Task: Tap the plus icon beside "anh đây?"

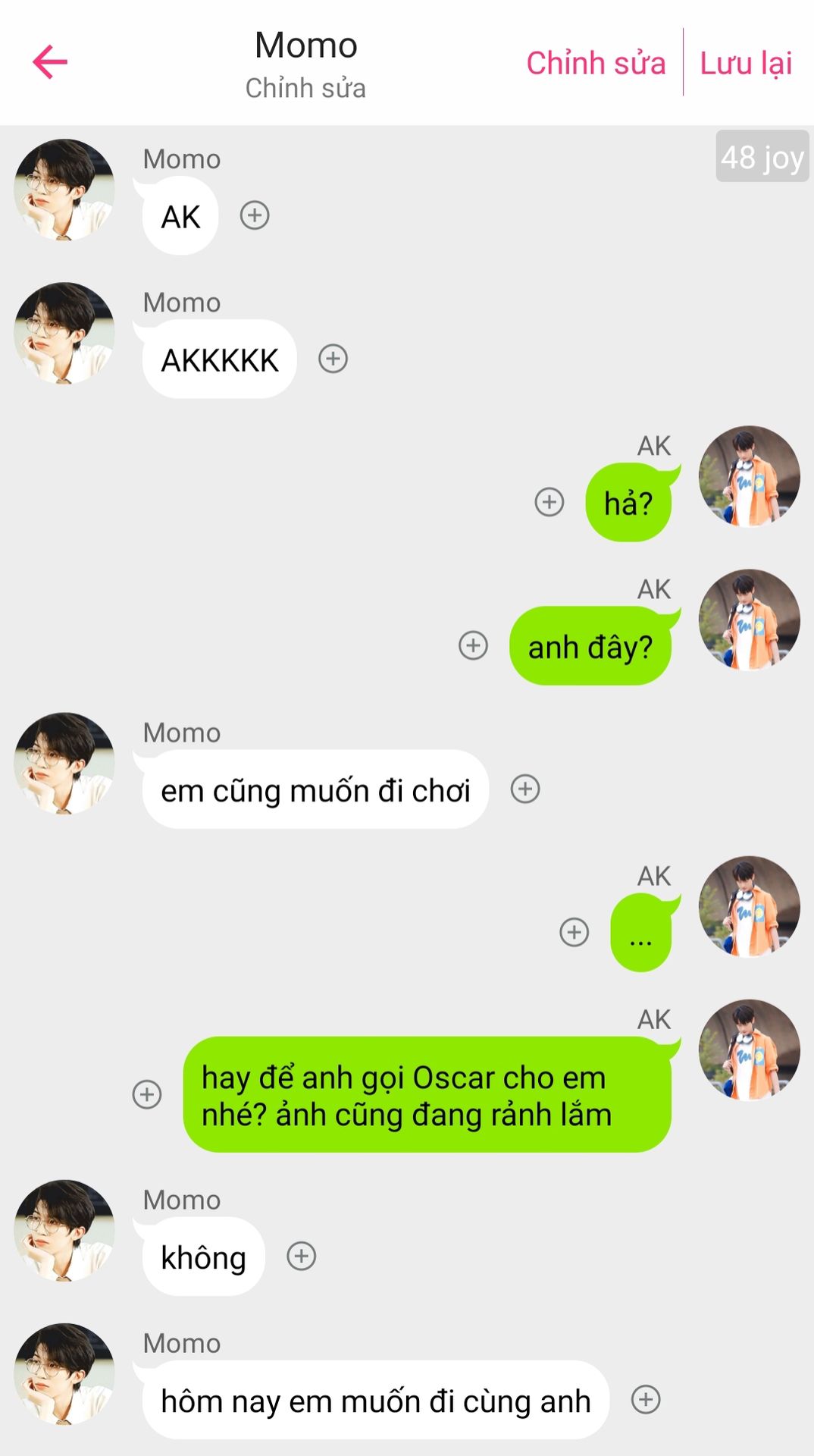Action: 474,645
